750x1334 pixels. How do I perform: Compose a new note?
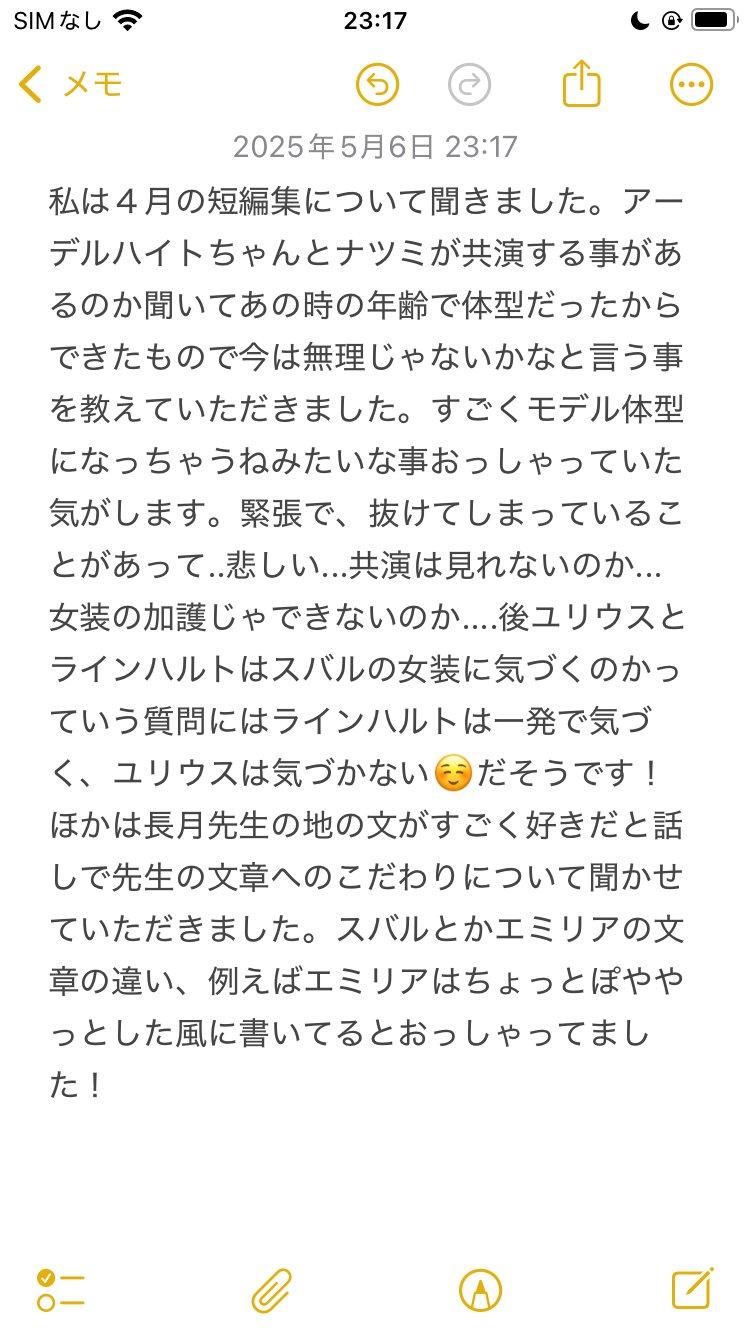[692, 1288]
